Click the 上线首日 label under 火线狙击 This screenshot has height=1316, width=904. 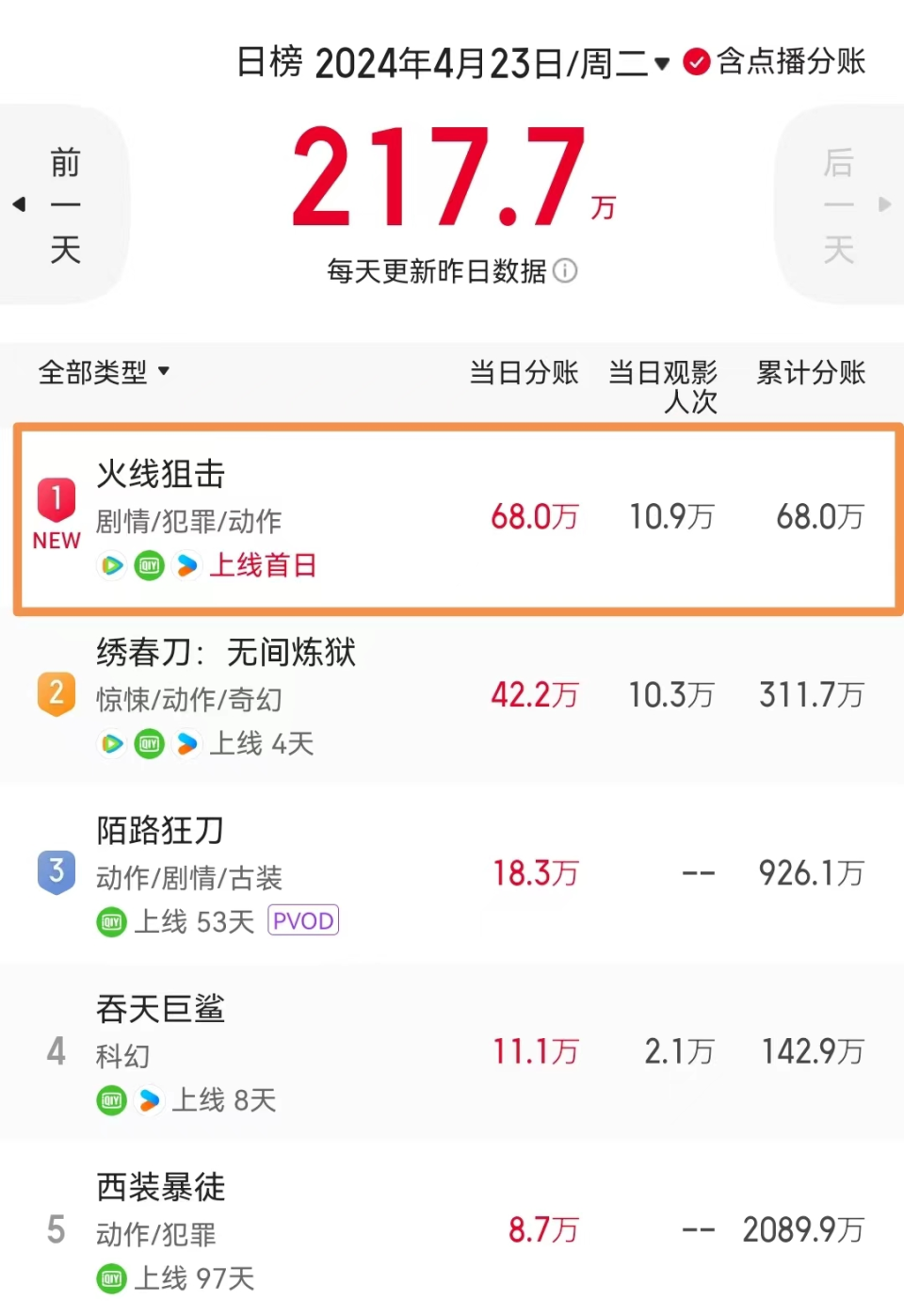[263, 565]
